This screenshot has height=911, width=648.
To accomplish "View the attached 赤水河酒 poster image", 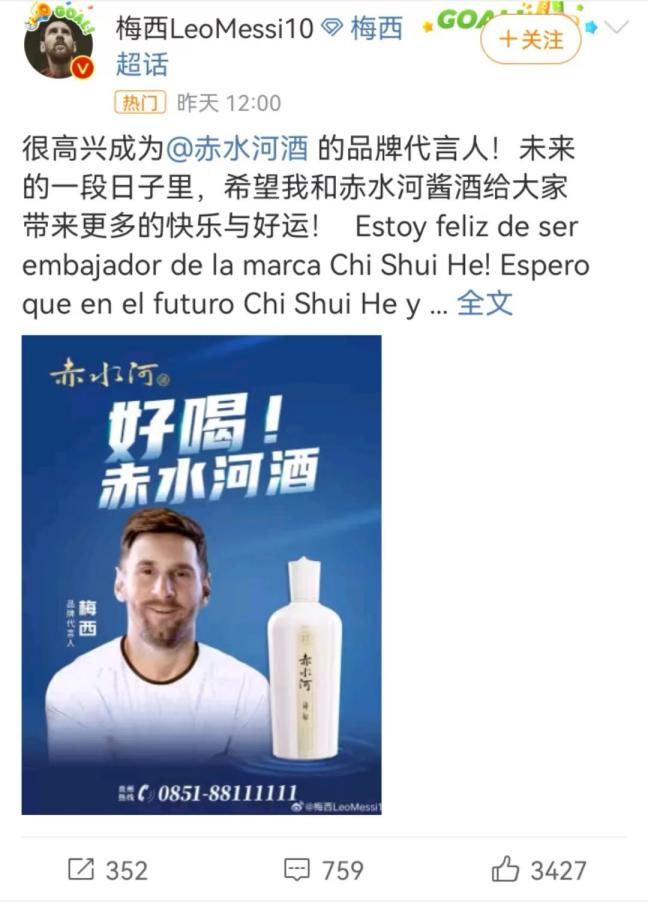I will [x=201, y=574].
